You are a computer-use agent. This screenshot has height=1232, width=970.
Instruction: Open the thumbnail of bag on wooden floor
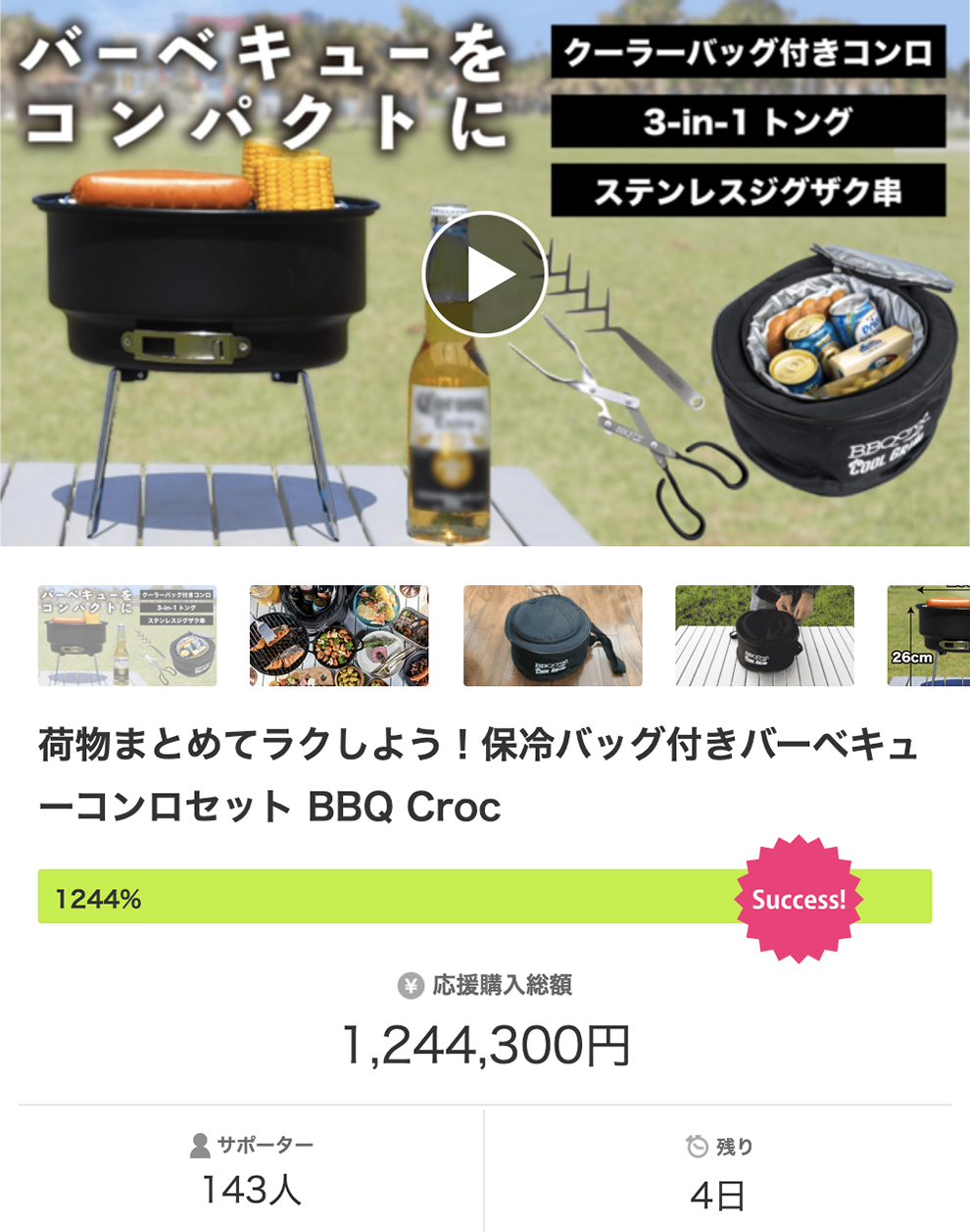pos(553,635)
